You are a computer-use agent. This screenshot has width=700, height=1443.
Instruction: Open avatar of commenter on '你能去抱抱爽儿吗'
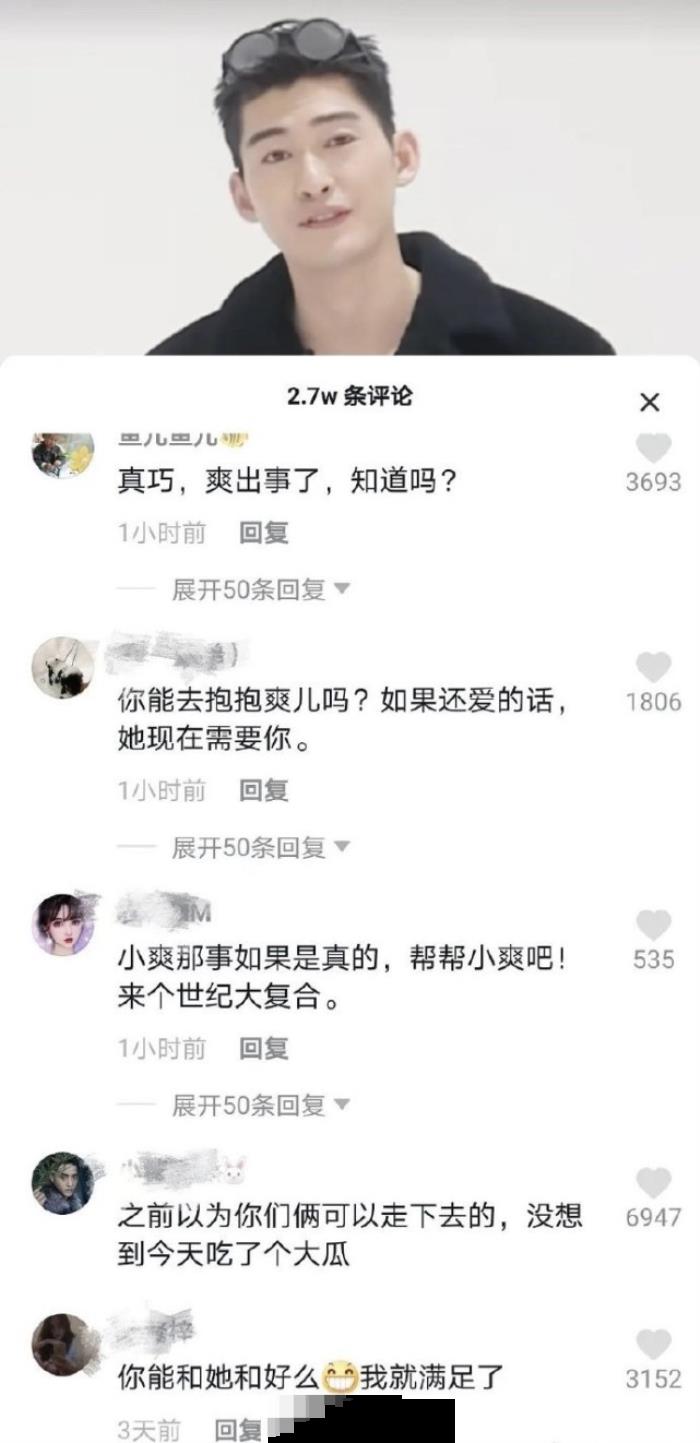(x=63, y=667)
